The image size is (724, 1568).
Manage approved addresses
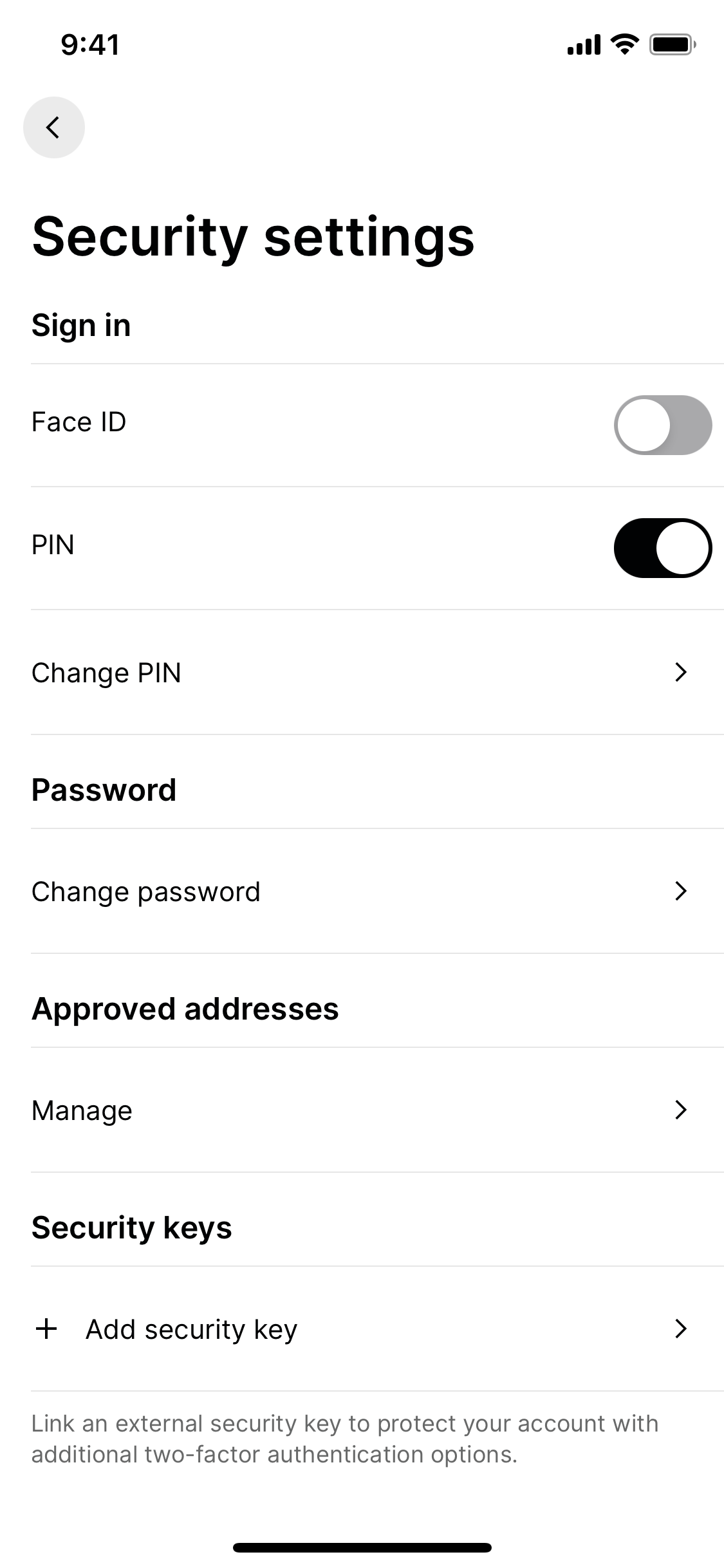coord(377,1110)
